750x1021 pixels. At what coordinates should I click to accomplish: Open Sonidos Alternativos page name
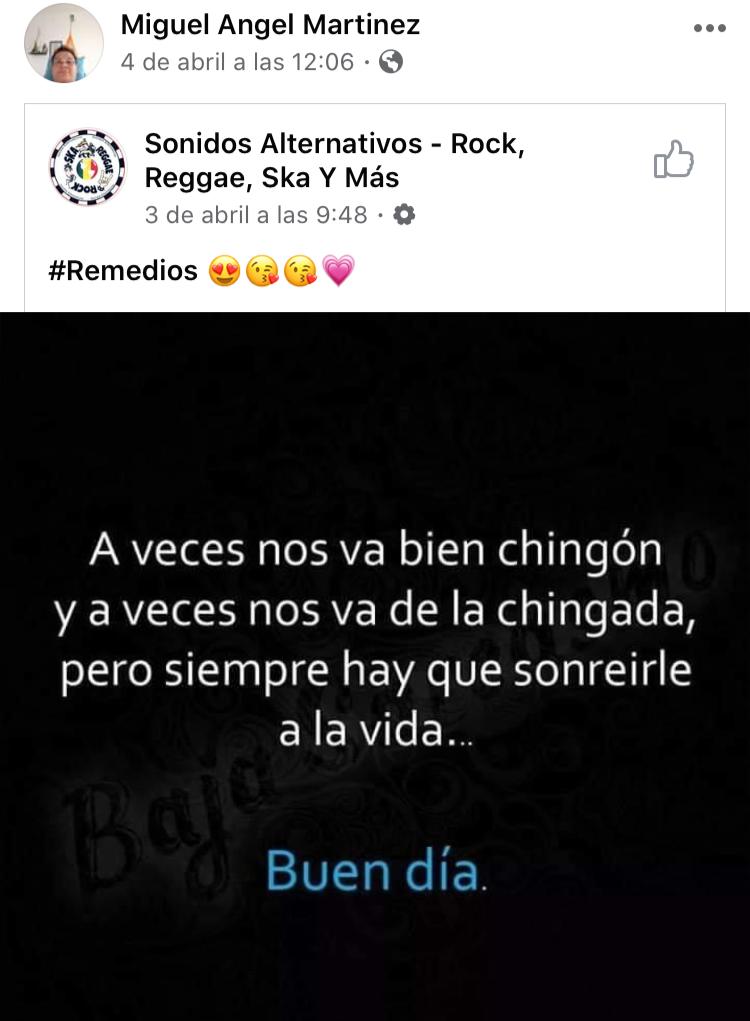point(335,160)
